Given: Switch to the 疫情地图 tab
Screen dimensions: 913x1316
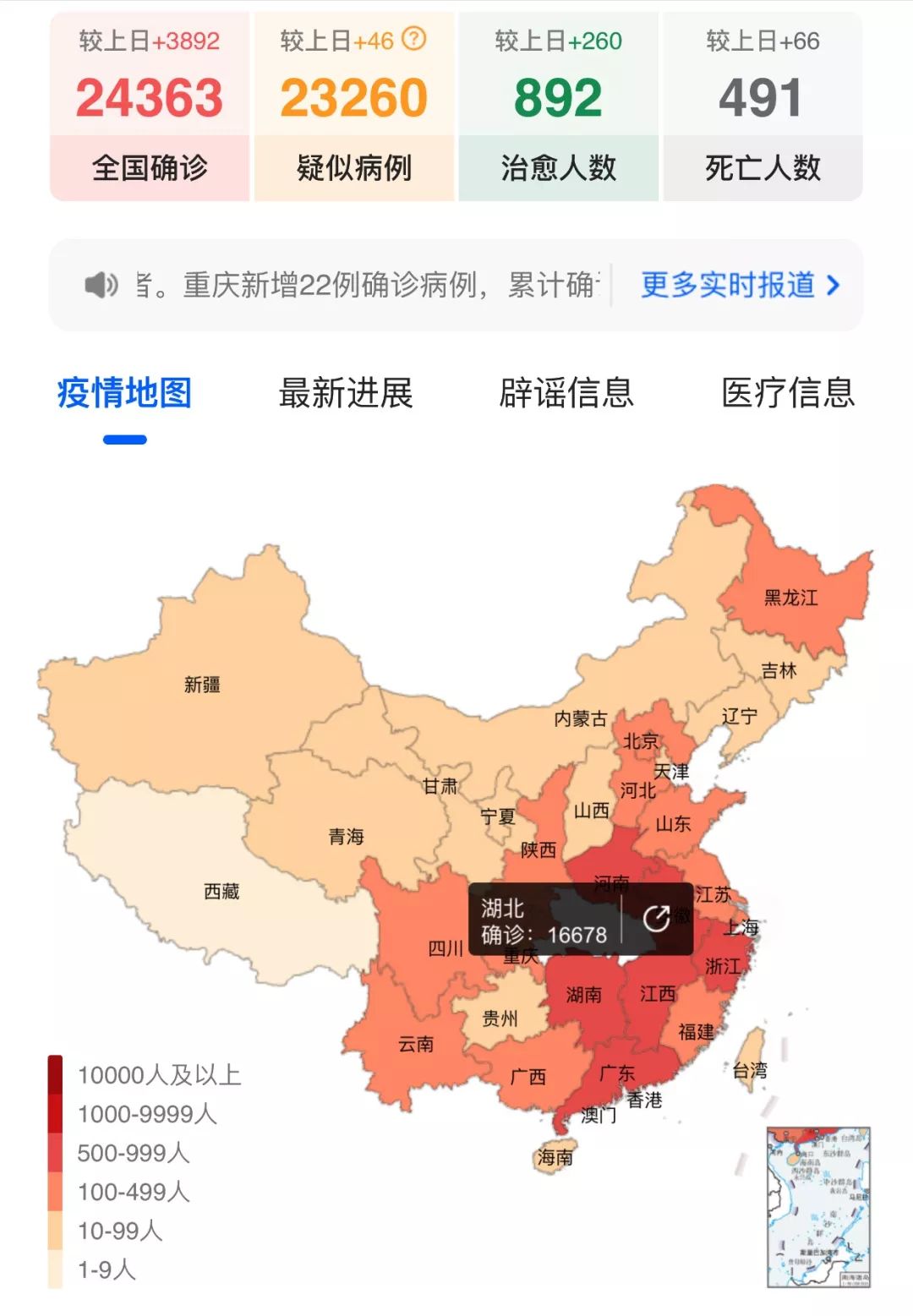Looking at the screenshot, I should (124, 394).
